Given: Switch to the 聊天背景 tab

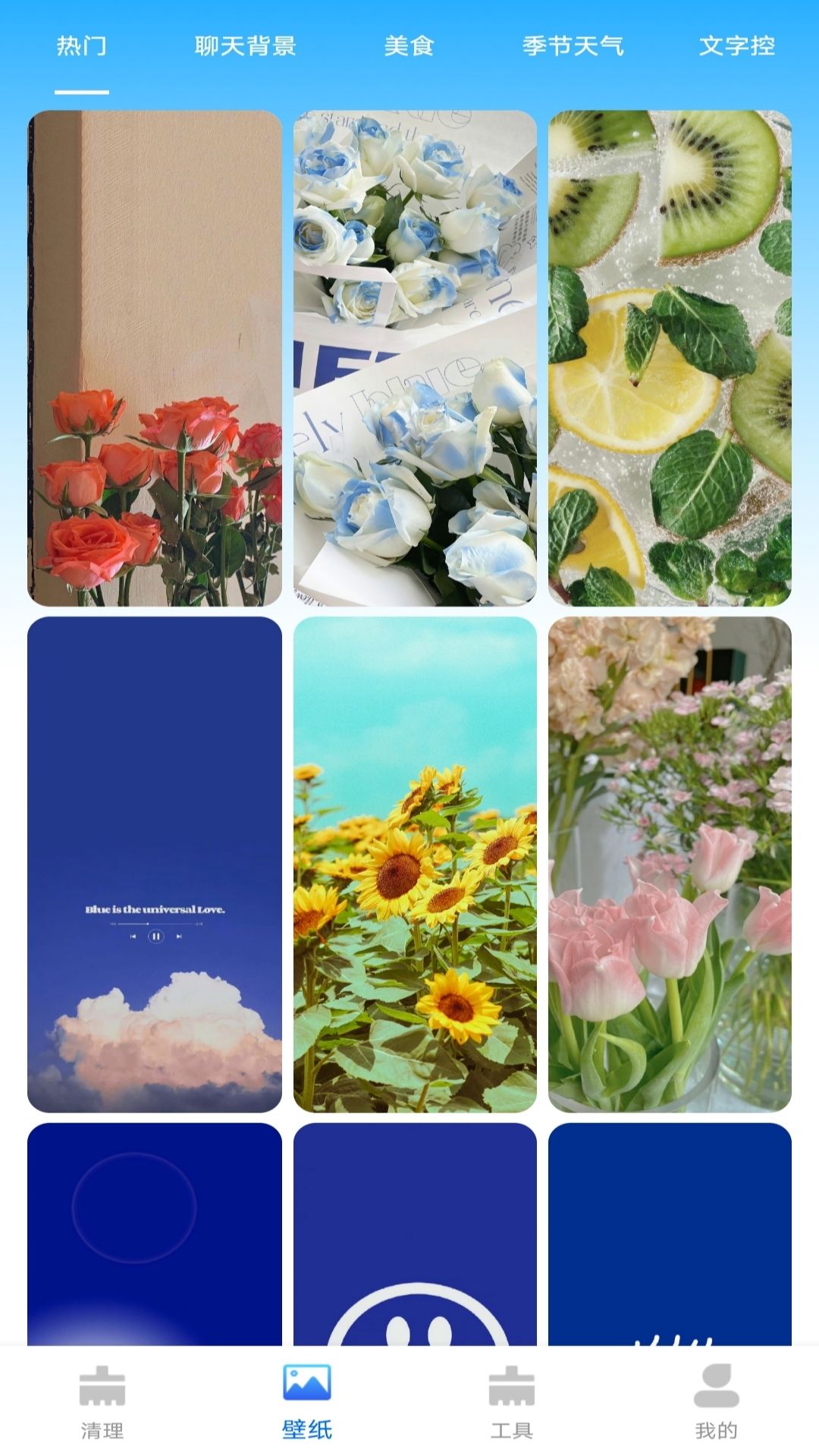Looking at the screenshot, I should [x=245, y=46].
